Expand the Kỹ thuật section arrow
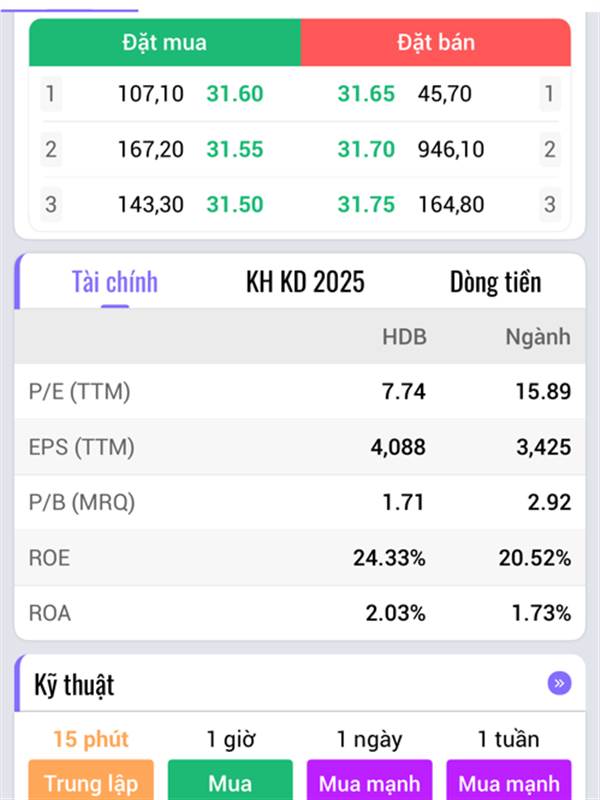Viewport: 600px width, 800px height. pyautogui.click(x=559, y=683)
